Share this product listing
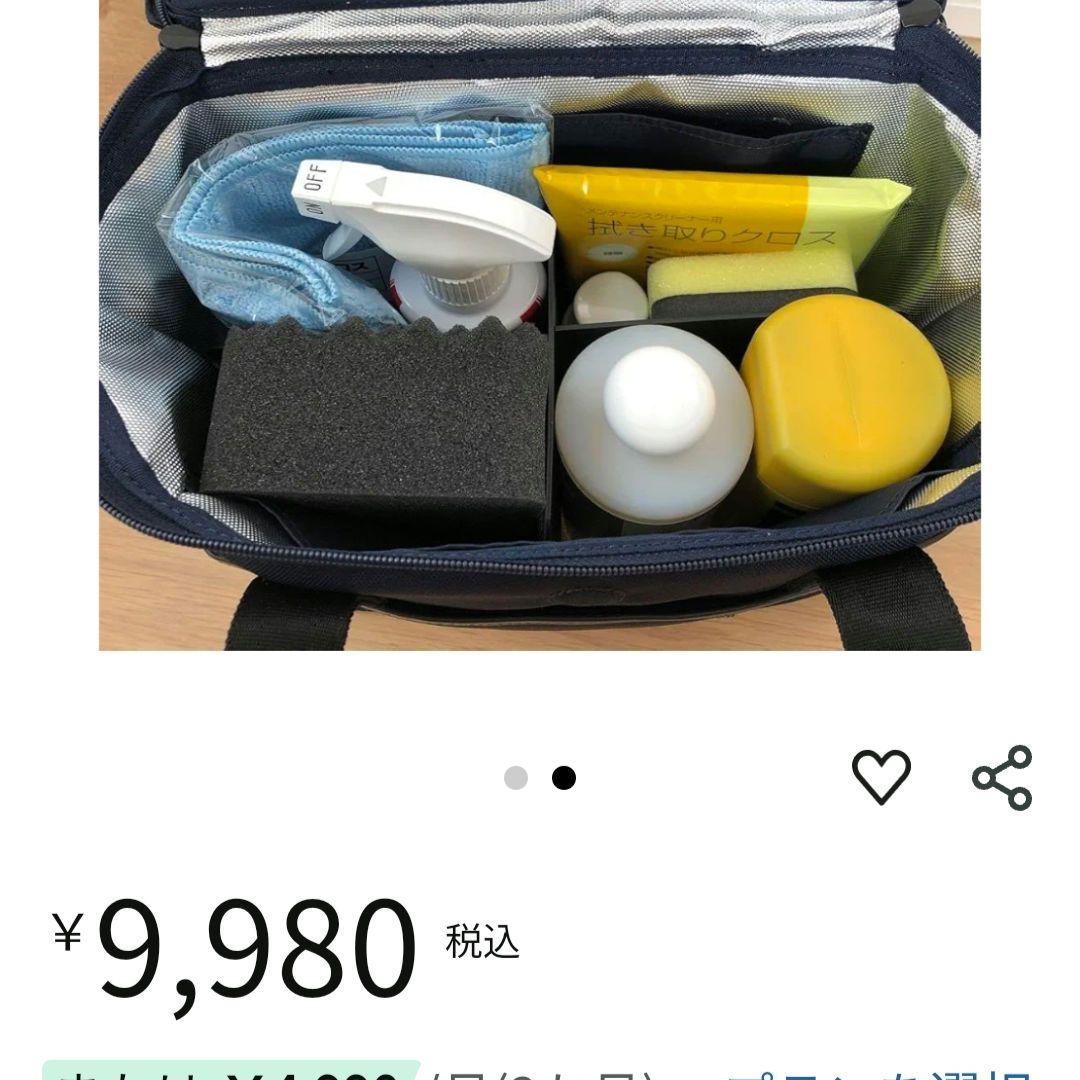 coord(1002,777)
